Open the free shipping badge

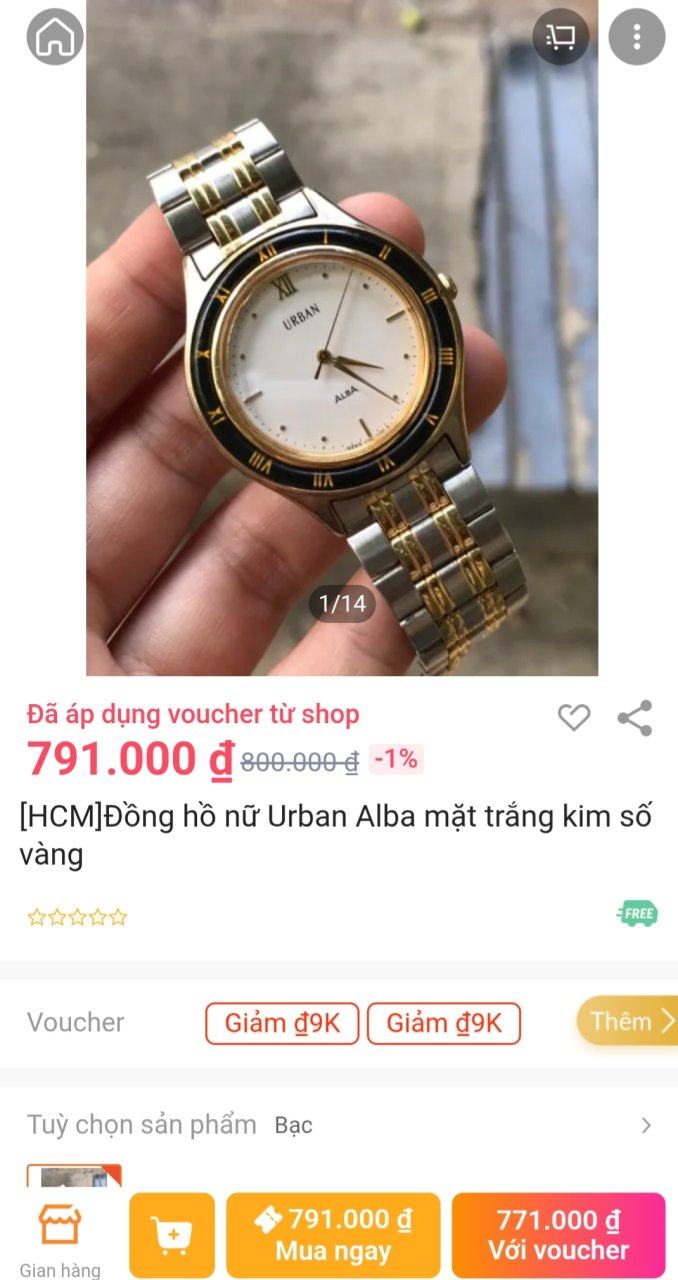pos(637,913)
